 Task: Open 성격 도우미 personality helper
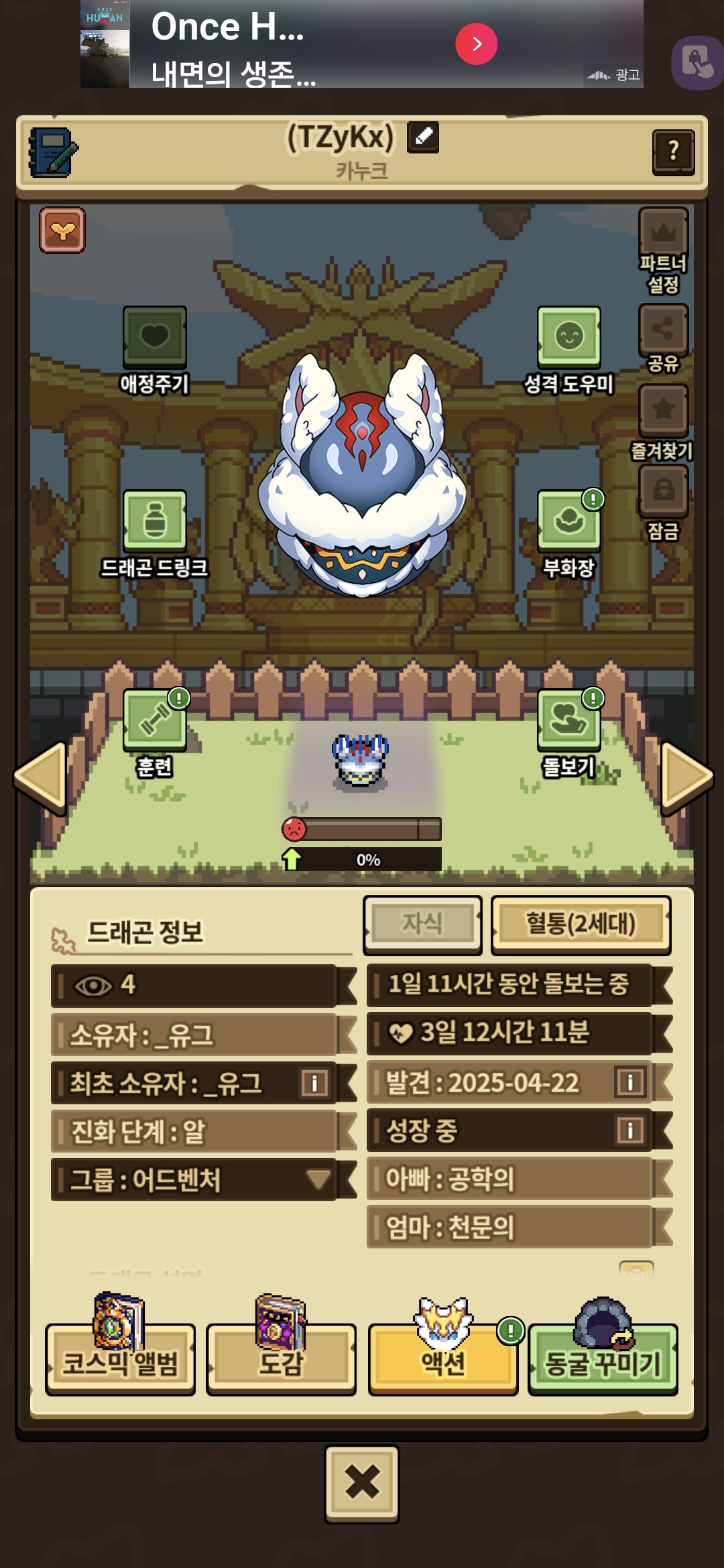pos(568,337)
